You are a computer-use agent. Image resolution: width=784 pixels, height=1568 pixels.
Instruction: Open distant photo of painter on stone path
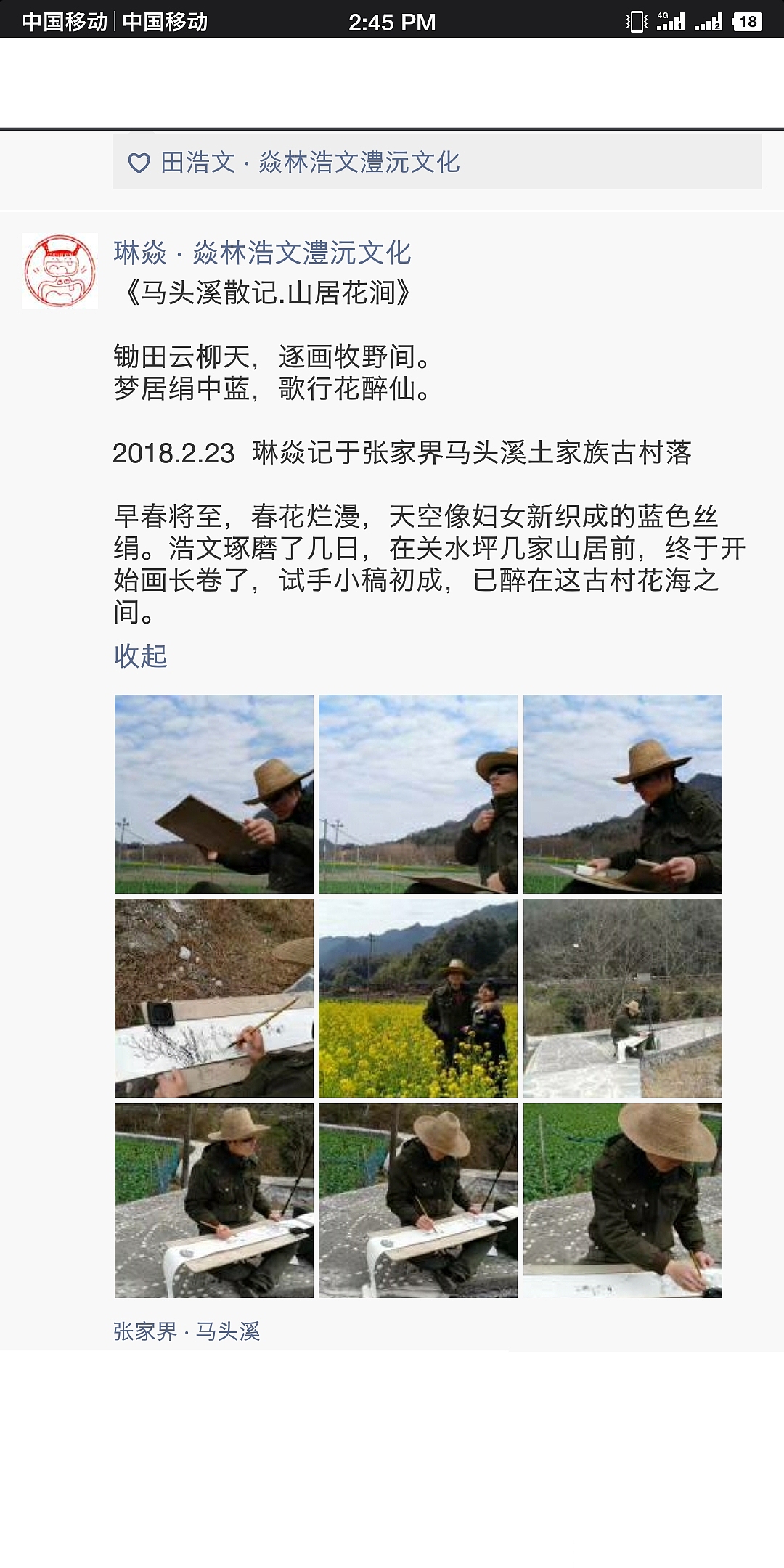(x=622, y=997)
